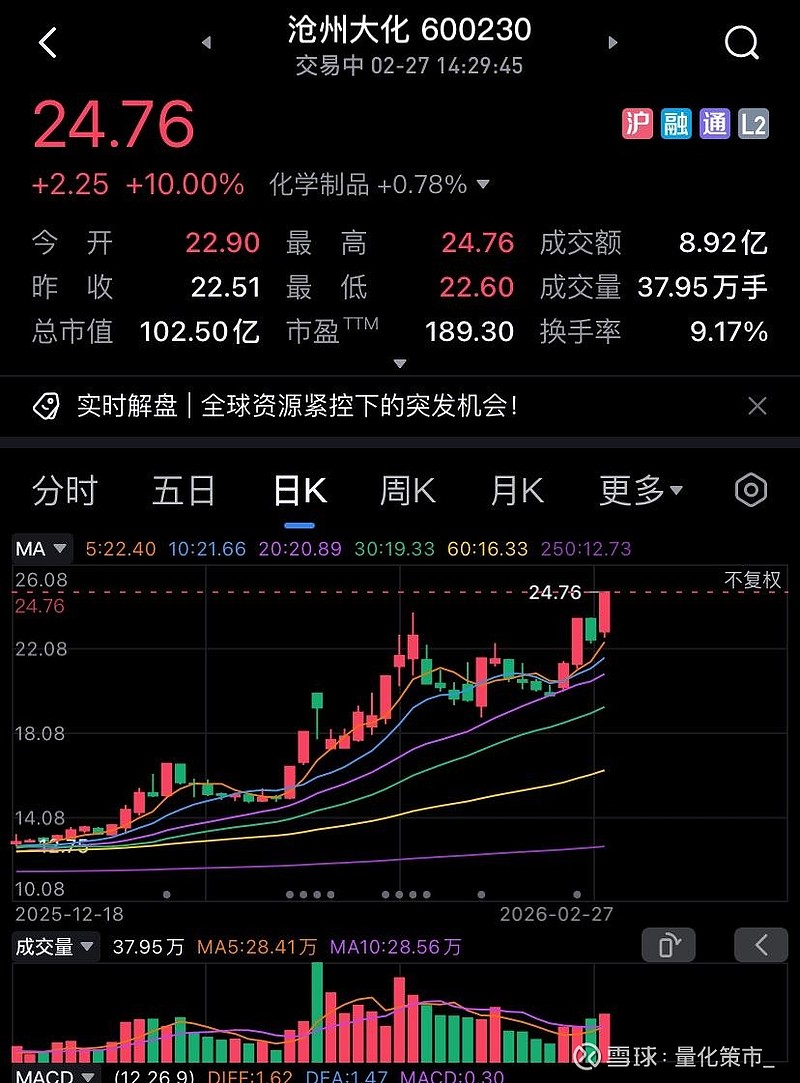
Task: Open the 实时解盘 news banner
Action: tap(300, 406)
